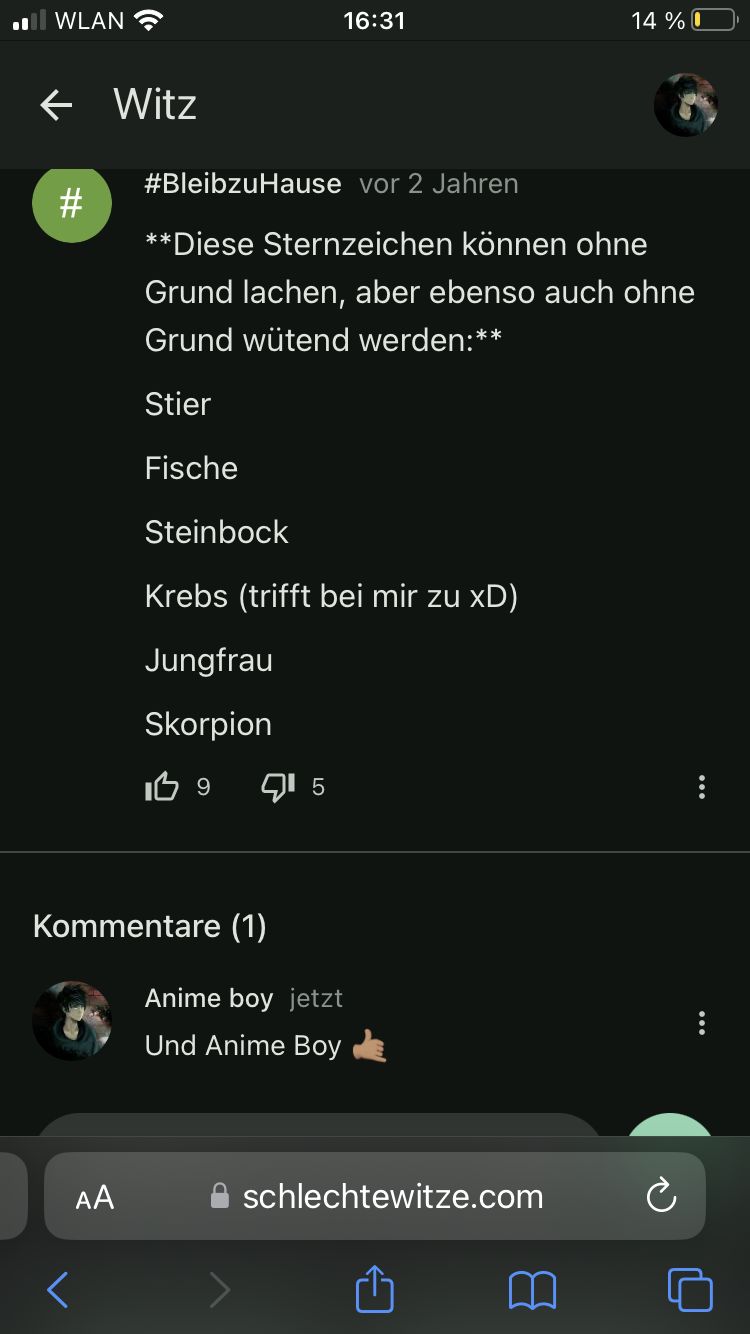
Task: Open the overflow menu for the joke
Action: 702,787
